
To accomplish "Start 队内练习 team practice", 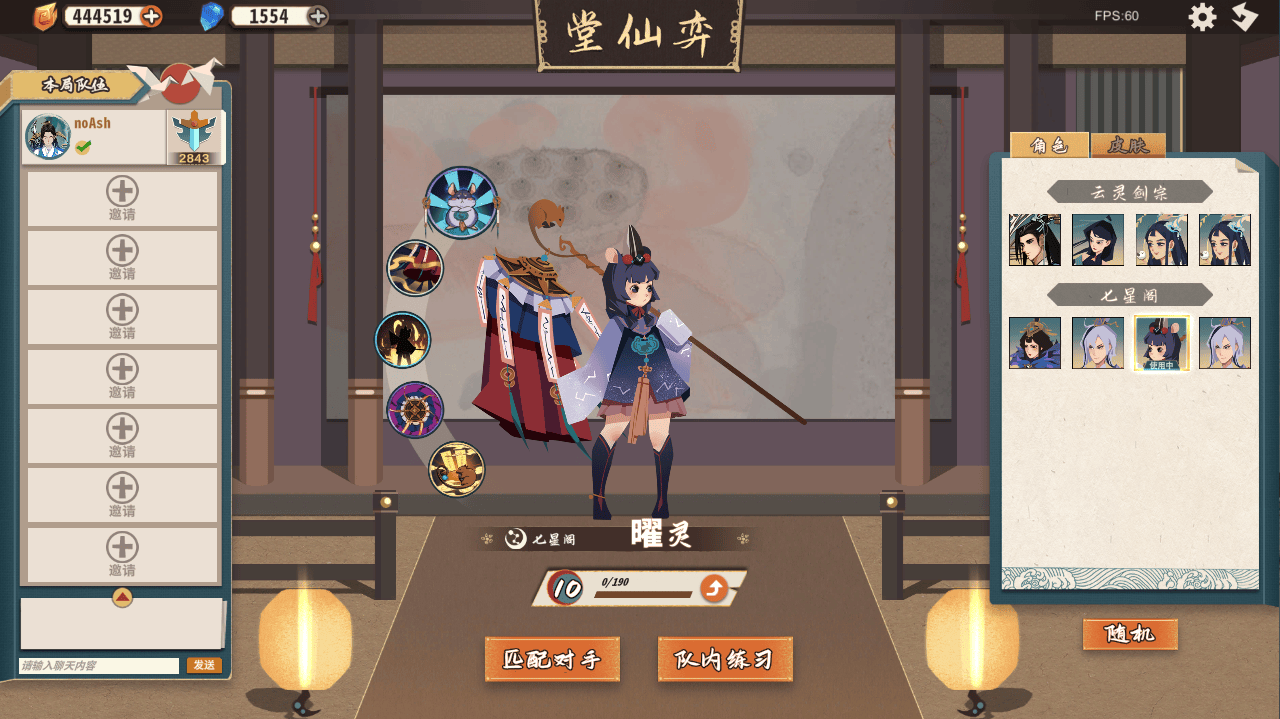I will [x=725, y=660].
